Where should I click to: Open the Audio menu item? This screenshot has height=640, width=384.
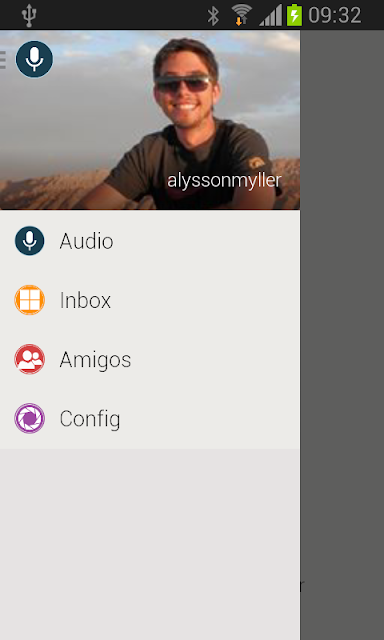[150, 241]
